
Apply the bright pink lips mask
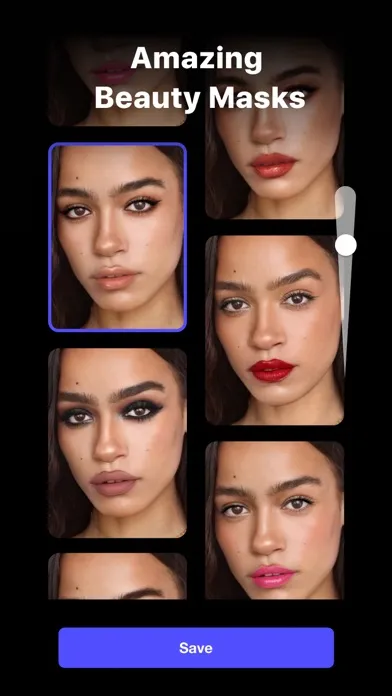click(274, 520)
